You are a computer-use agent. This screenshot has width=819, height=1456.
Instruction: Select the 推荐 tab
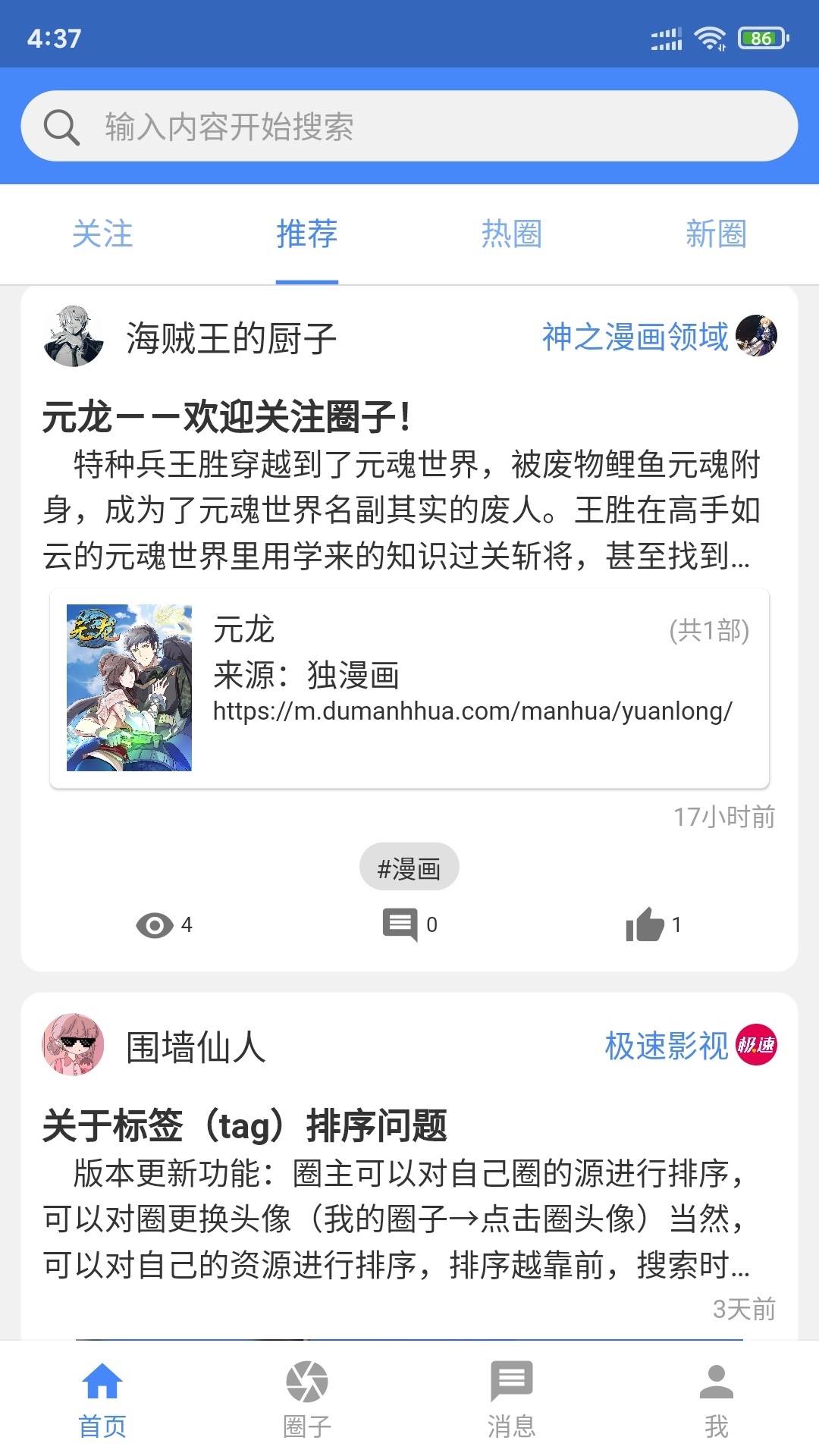click(307, 234)
